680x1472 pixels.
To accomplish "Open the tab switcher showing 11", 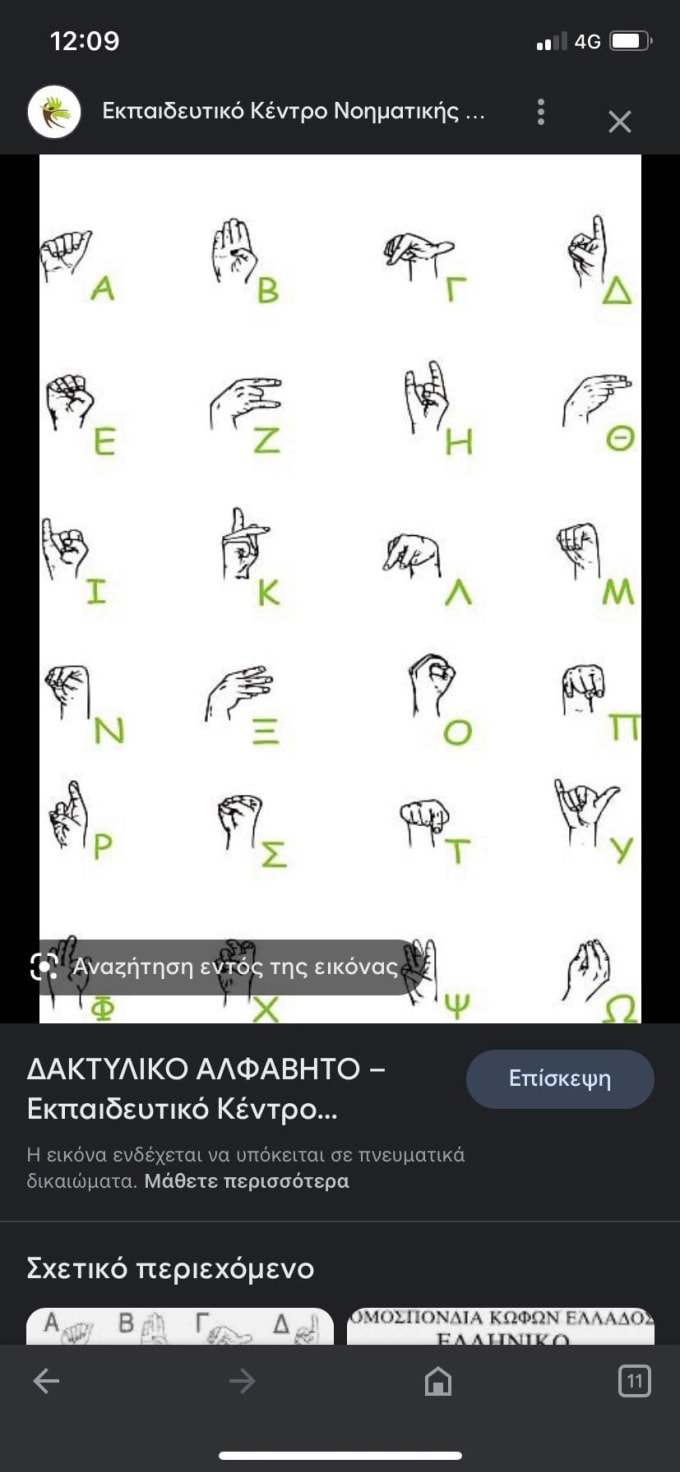I will pyautogui.click(x=634, y=1382).
